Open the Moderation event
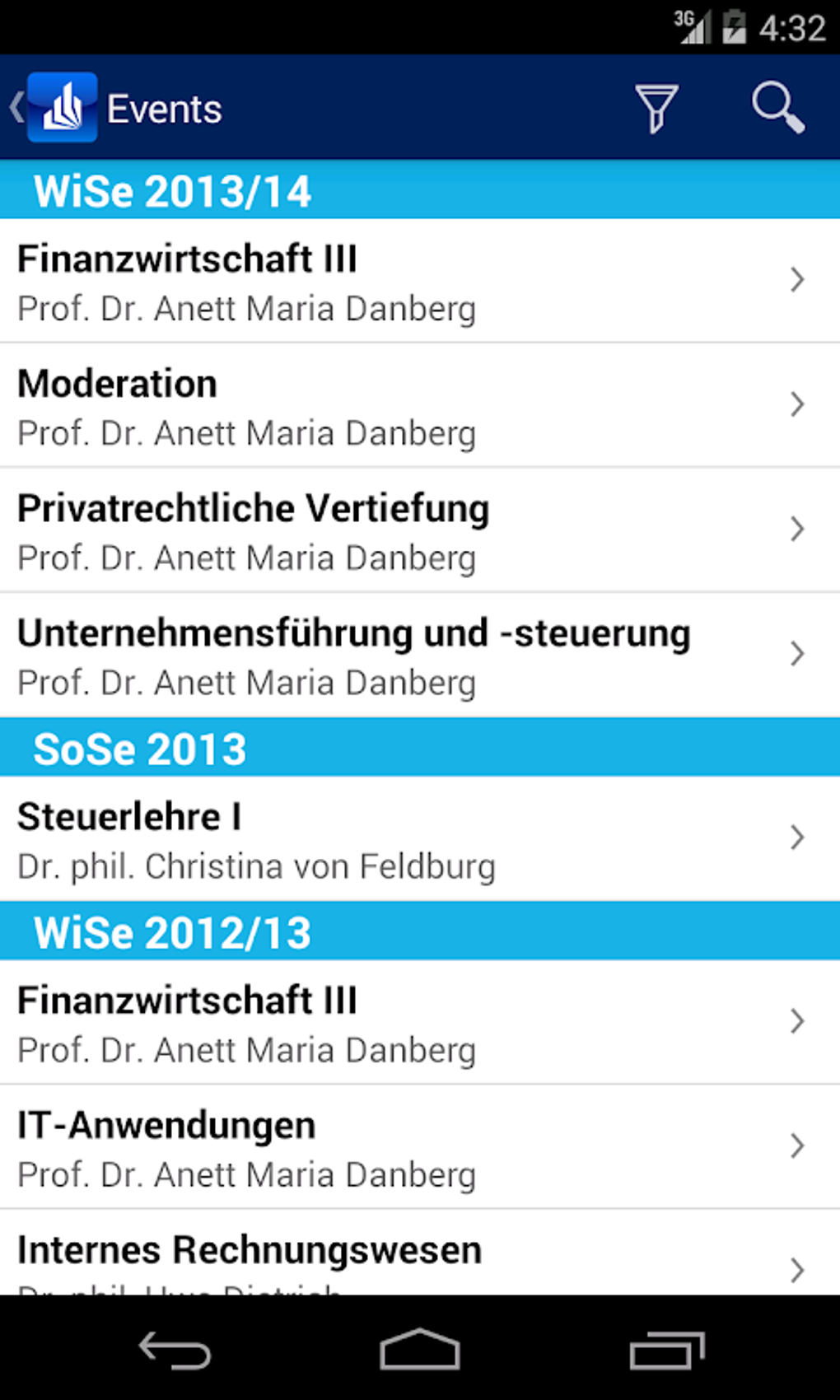The height and width of the screenshot is (1400, 840). [x=412, y=406]
